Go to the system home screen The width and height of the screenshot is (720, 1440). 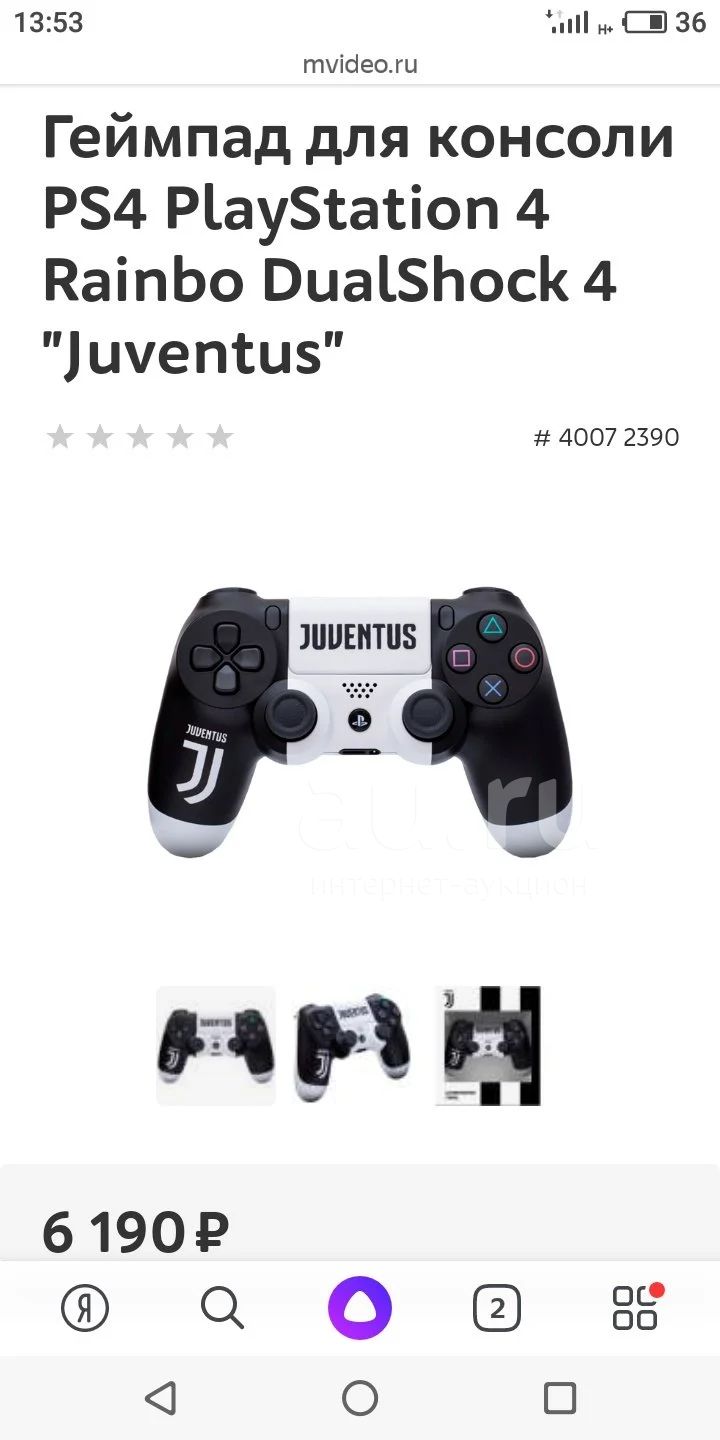360,1398
